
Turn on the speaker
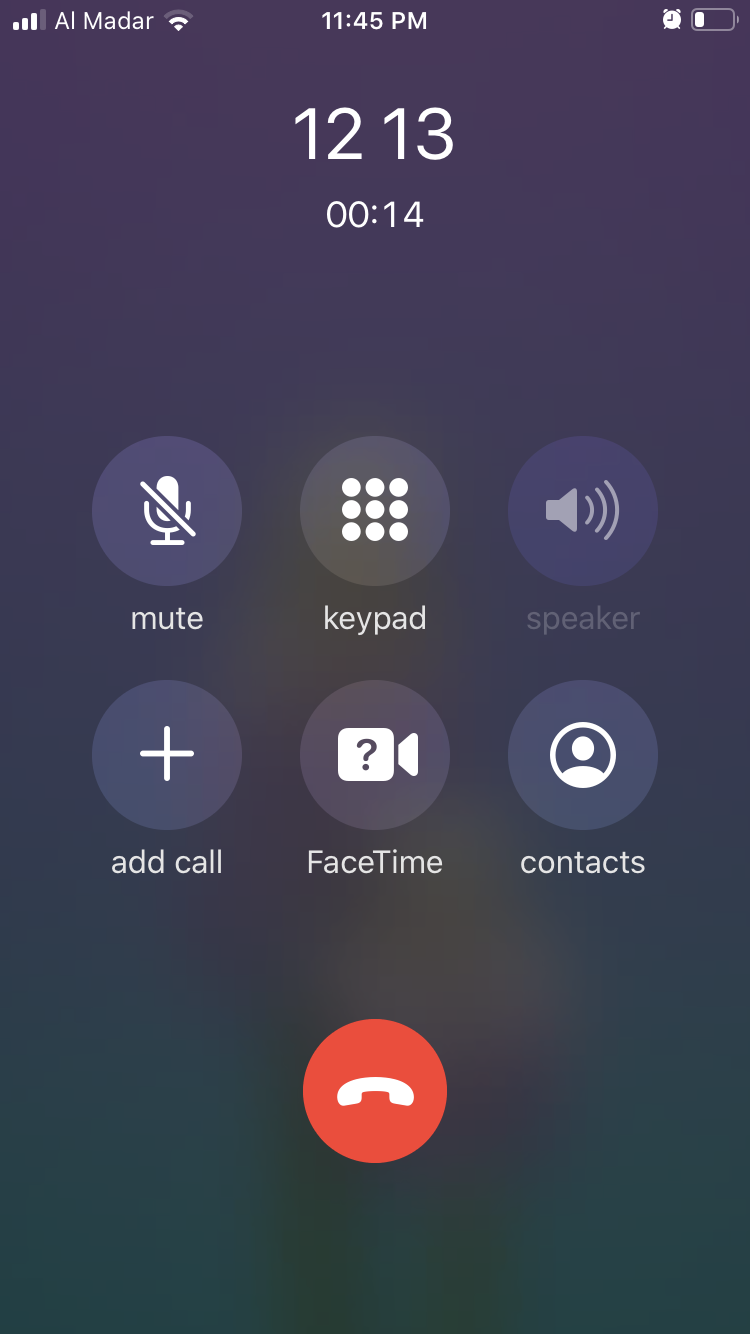point(583,511)
